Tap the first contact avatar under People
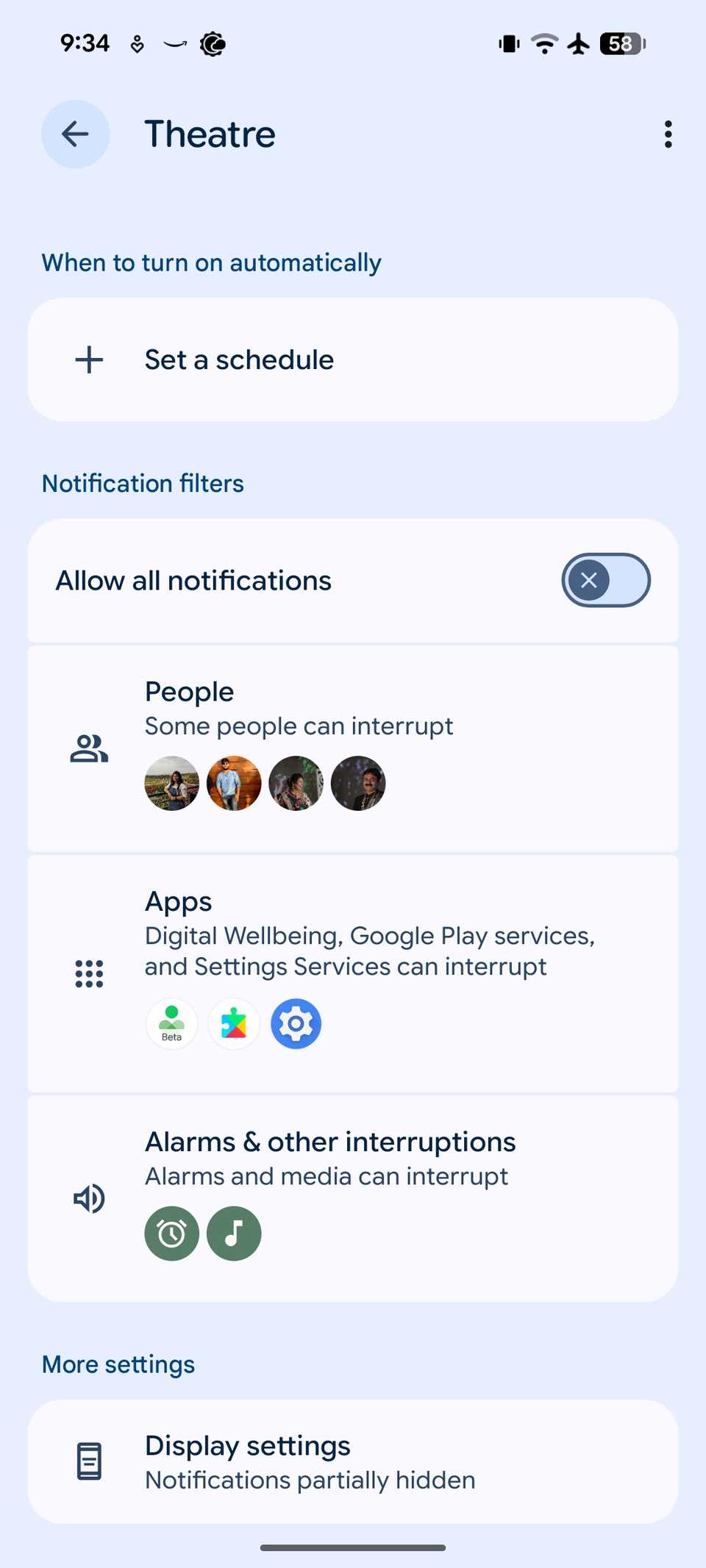706x1568 pixels. (171, 783)
